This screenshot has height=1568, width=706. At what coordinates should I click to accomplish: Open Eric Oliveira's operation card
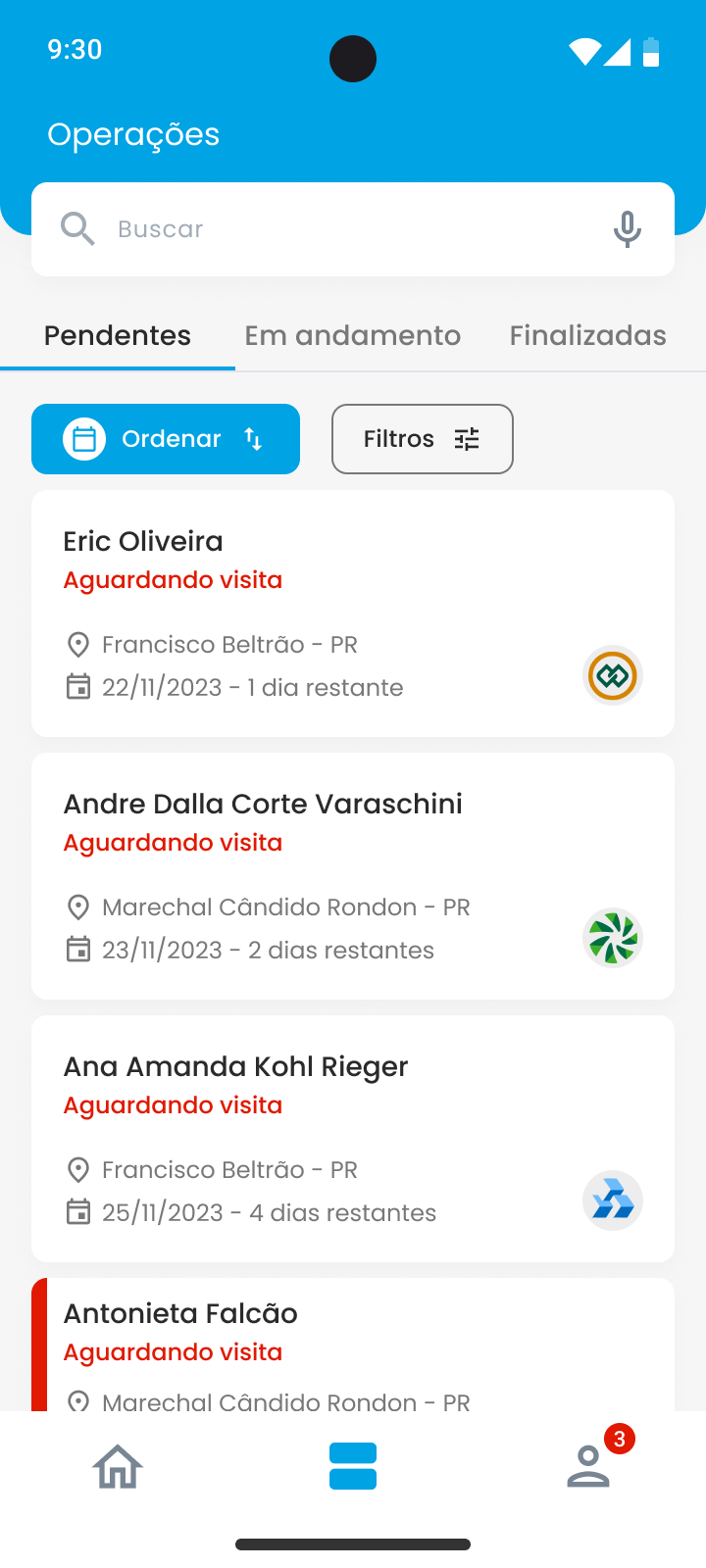353,613
